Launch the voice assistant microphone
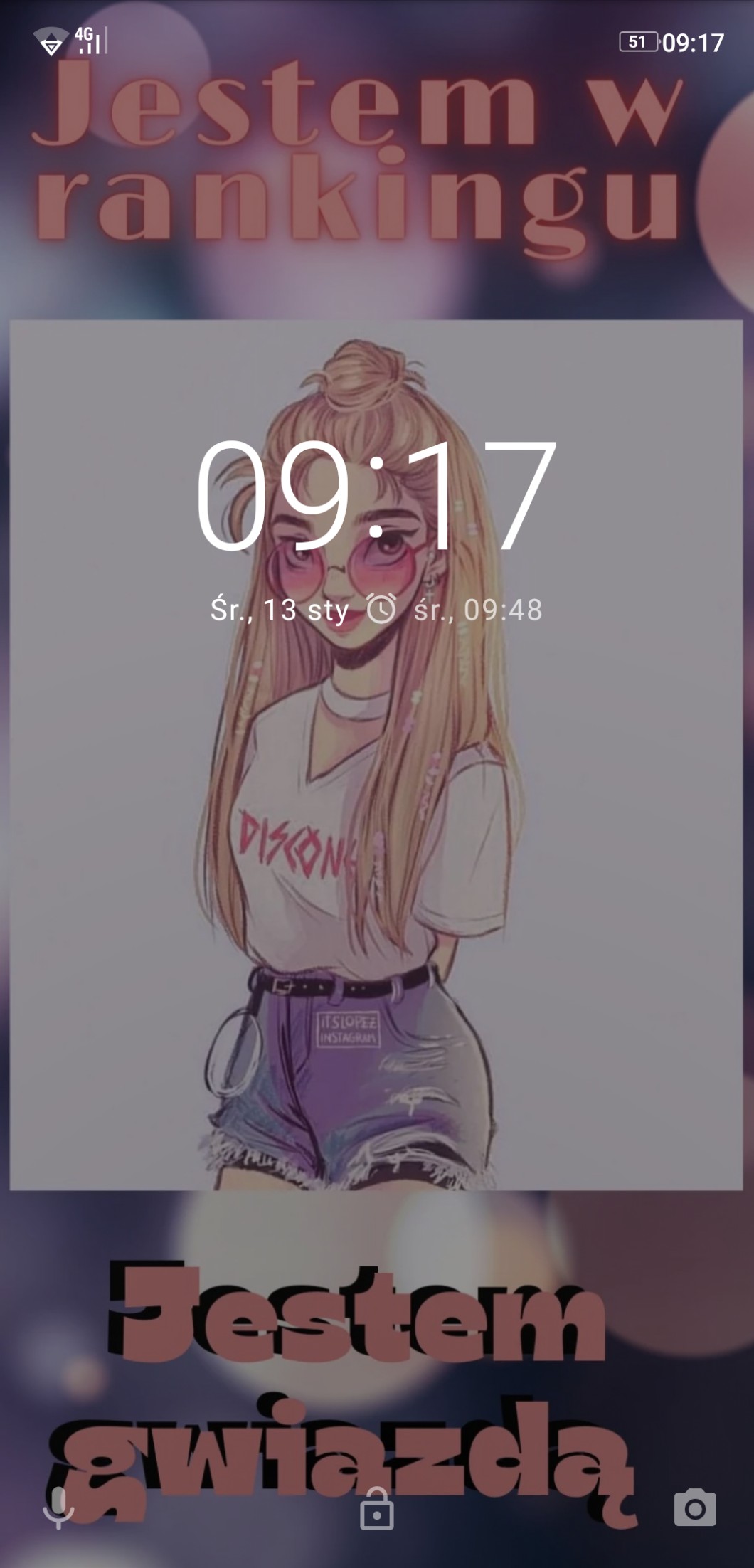 click(58, 1508)
